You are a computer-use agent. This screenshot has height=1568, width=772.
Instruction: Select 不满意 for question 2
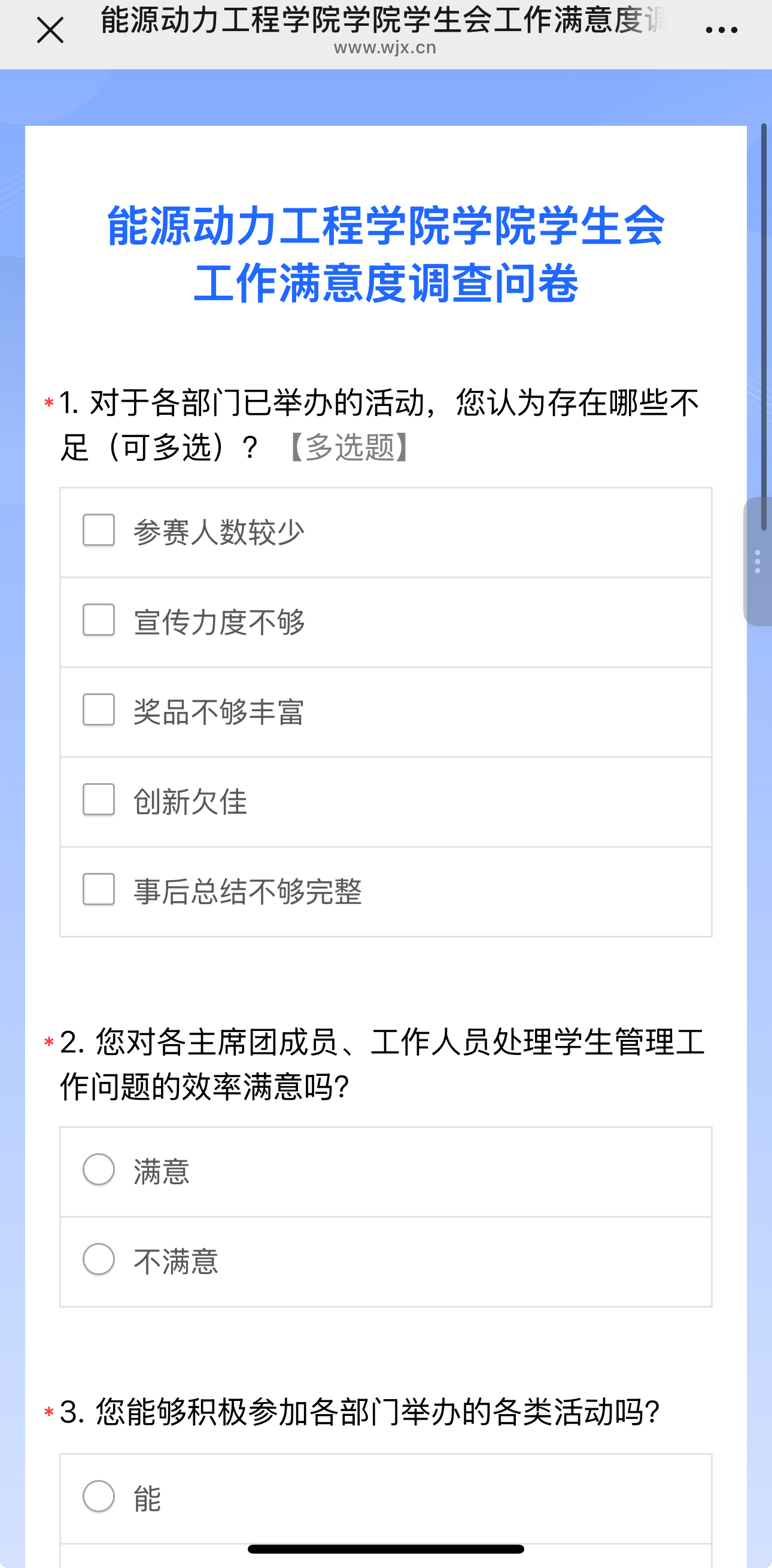tap(99, 1260)
